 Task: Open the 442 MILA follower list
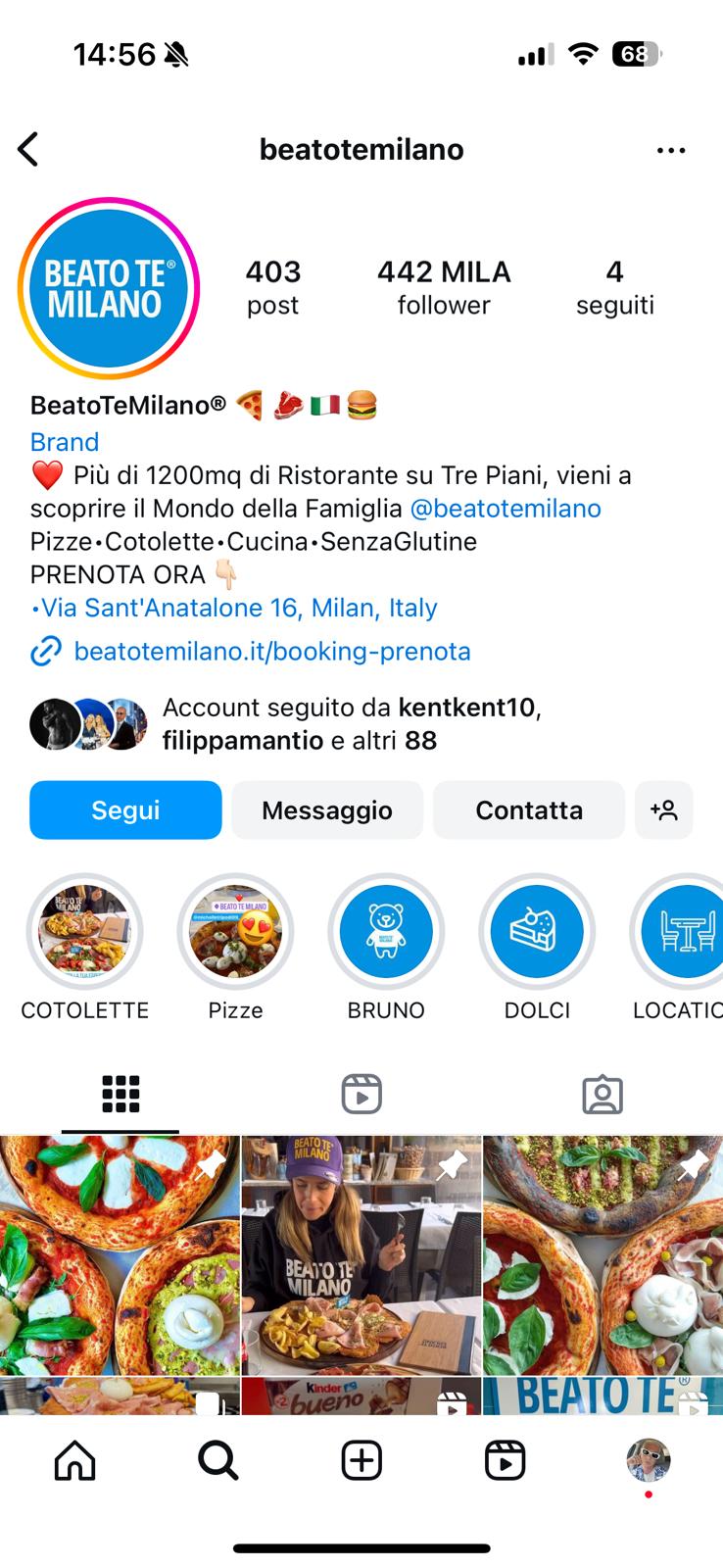click(444, 287)
